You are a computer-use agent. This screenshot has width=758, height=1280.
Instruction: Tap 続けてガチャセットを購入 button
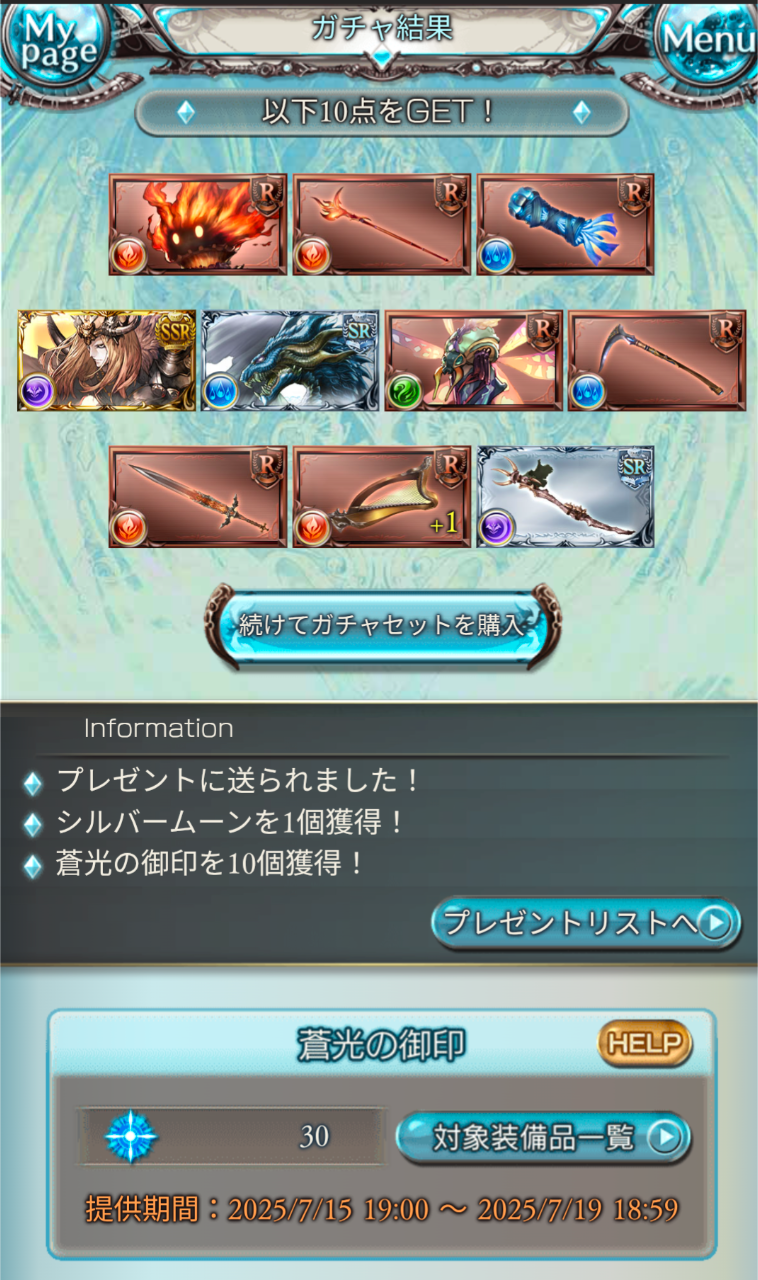[382, 627]
